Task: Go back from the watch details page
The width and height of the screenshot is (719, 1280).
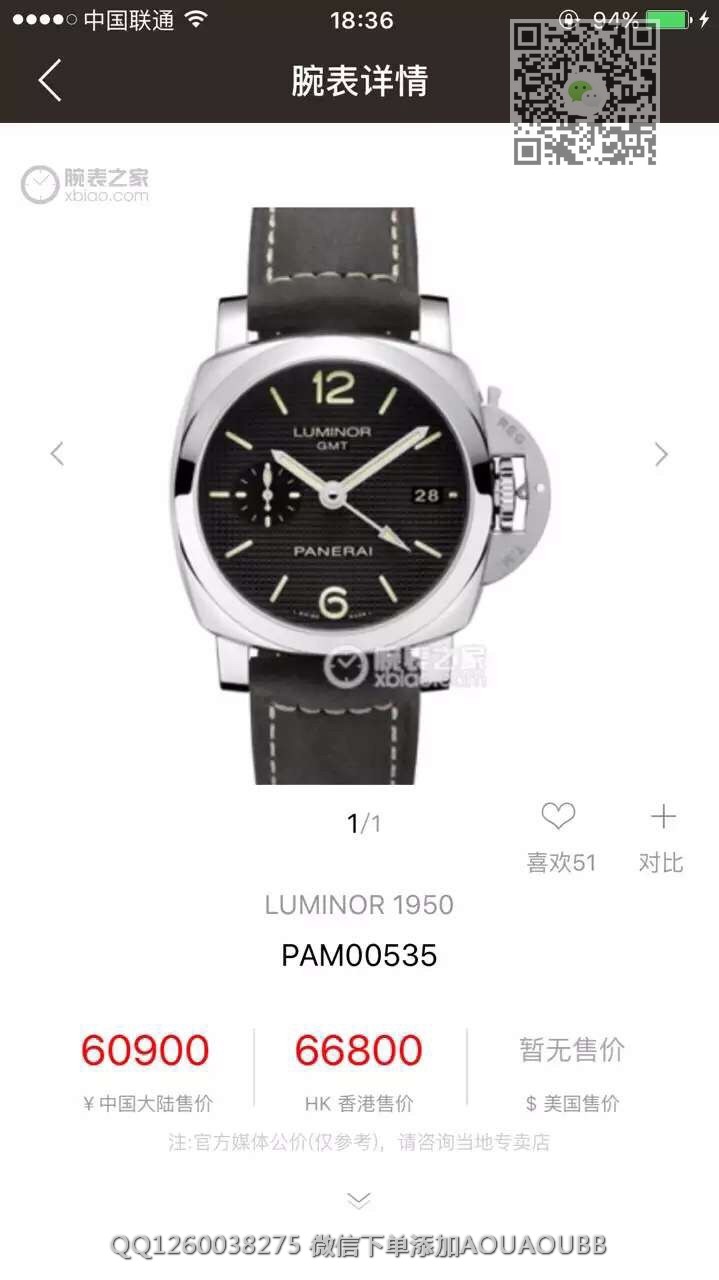Action: tap(50, 80)
